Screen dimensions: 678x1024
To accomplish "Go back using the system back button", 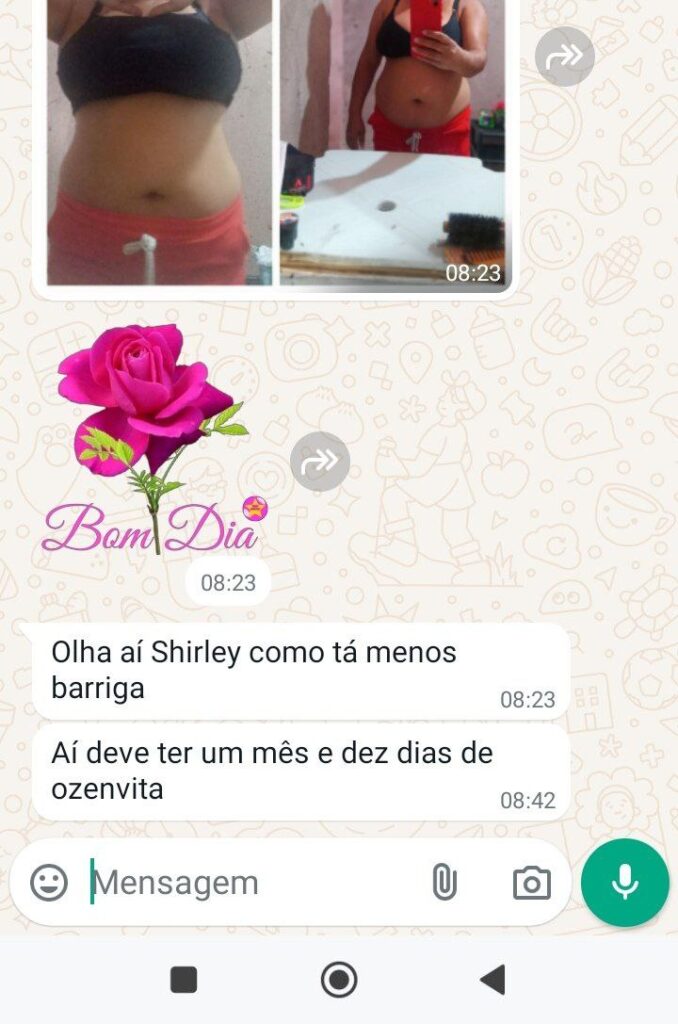I will pyautogui.click(x=492, y=980).
